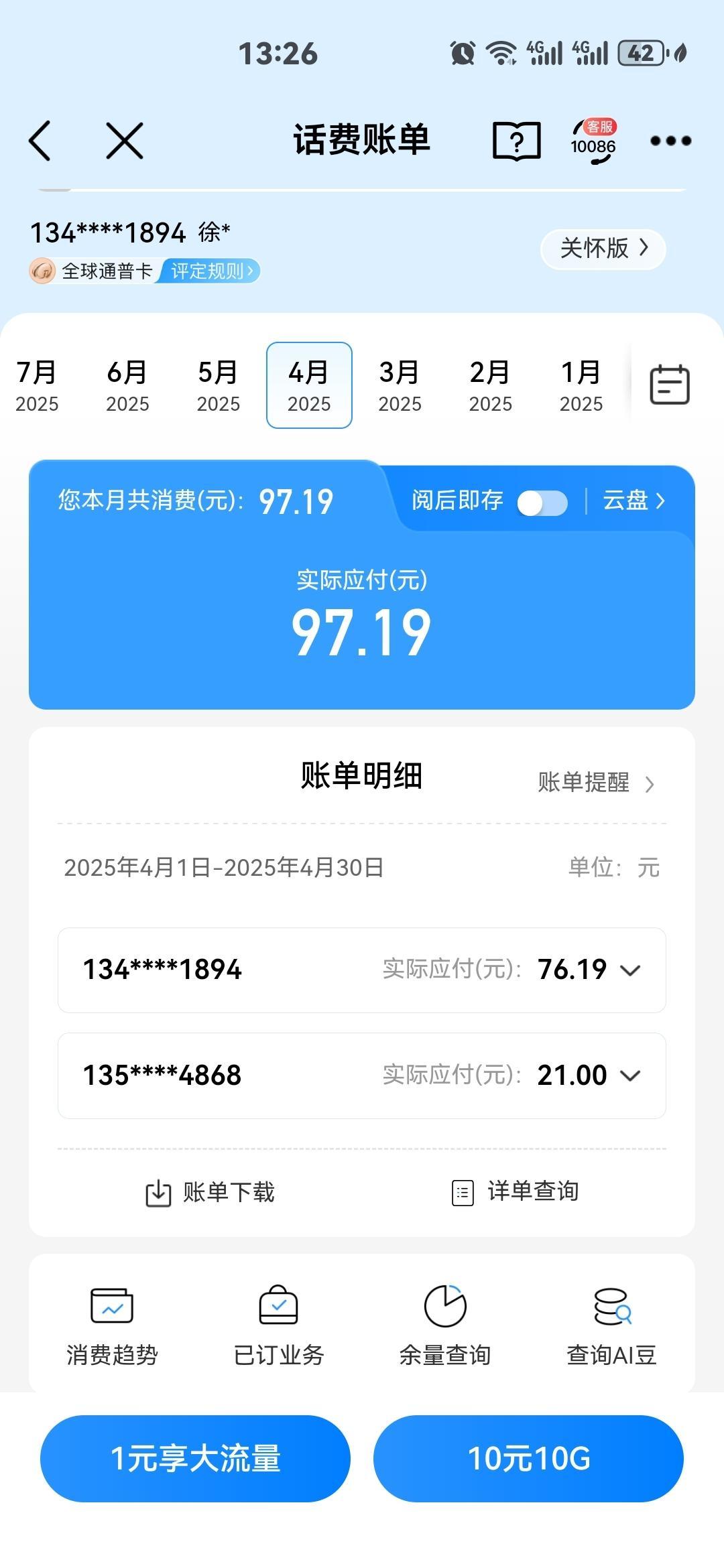Image resolution: width=724 pixels, height=1568 pixels.
Task: Open 详单查询
Action: (515, 1192)
